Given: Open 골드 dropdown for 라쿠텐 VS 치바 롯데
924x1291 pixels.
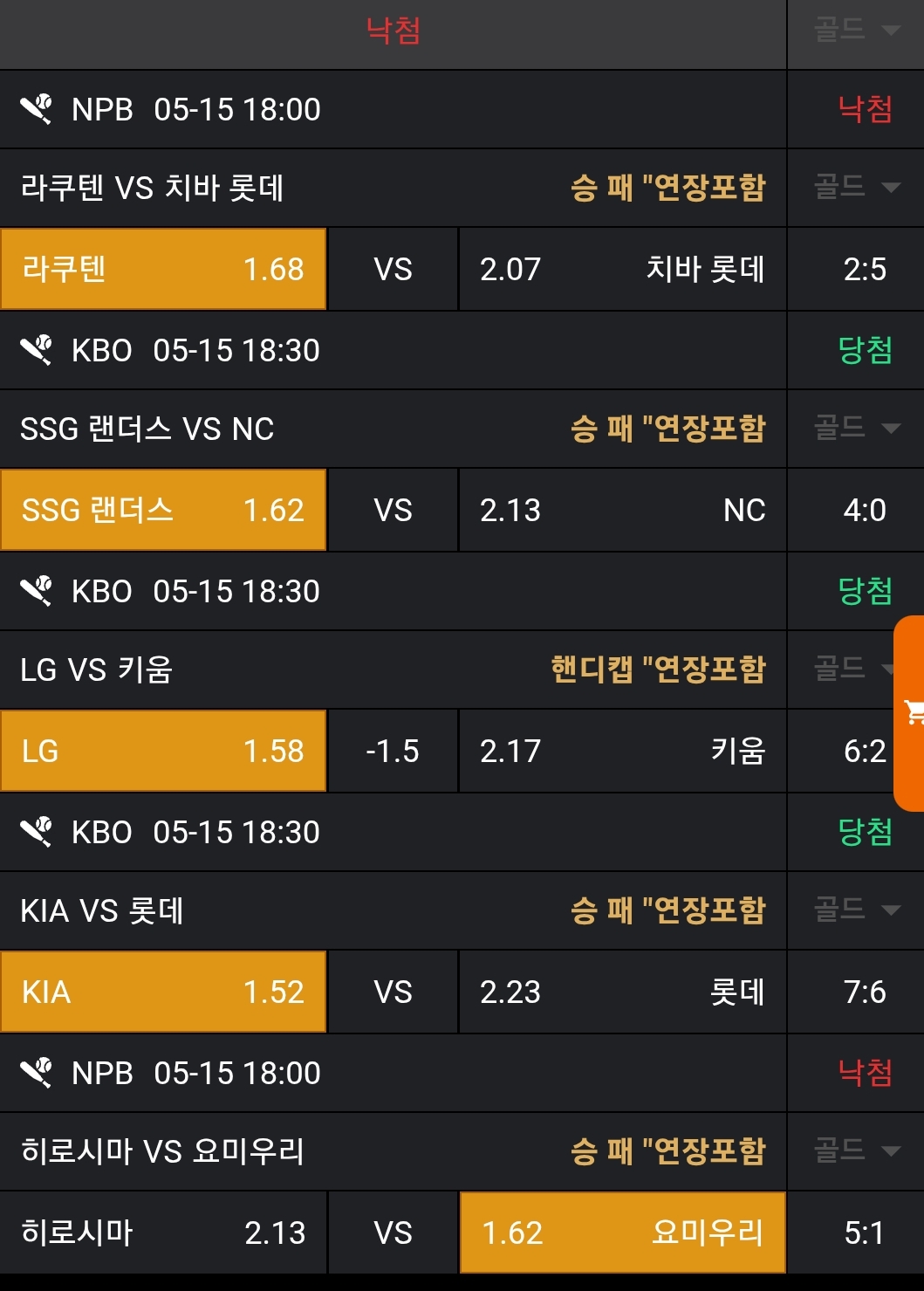Looking at the screenshot, I should tap(856, 187).
